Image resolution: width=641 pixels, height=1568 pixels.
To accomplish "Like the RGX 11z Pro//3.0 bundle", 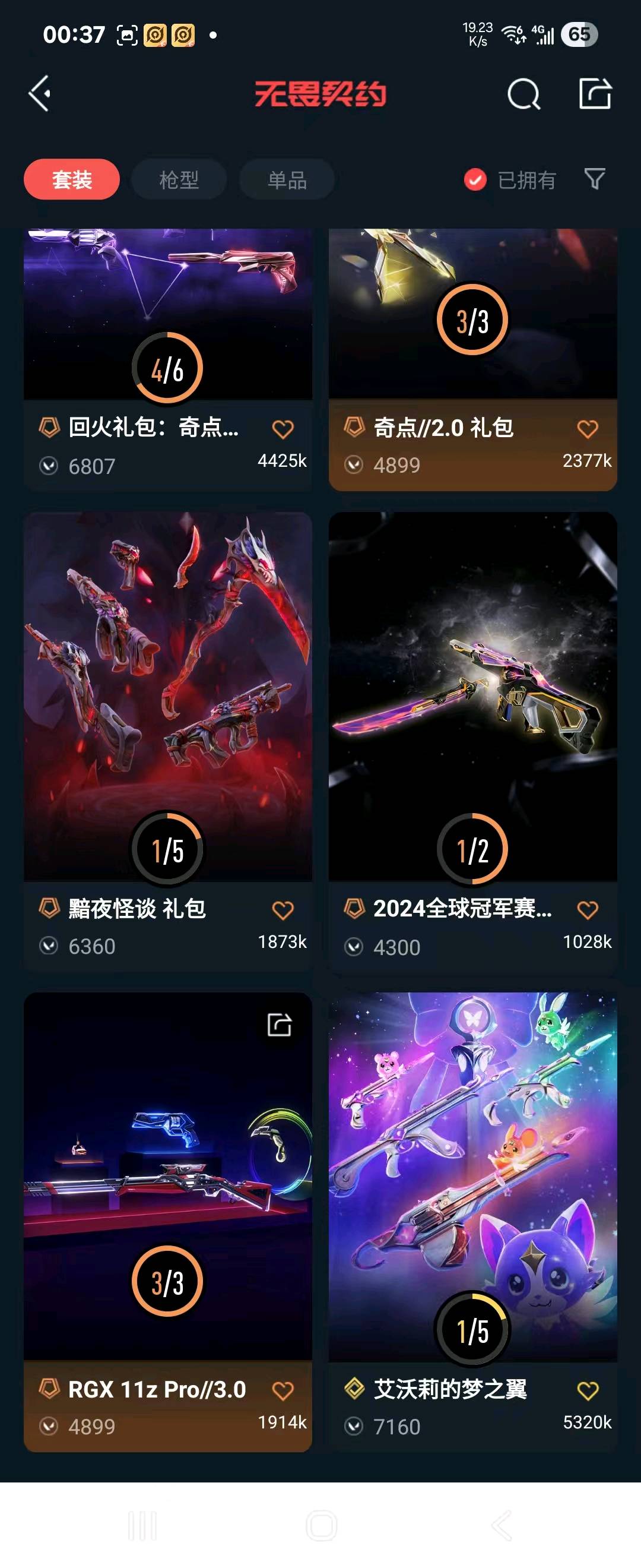I will click(283, 1390).
